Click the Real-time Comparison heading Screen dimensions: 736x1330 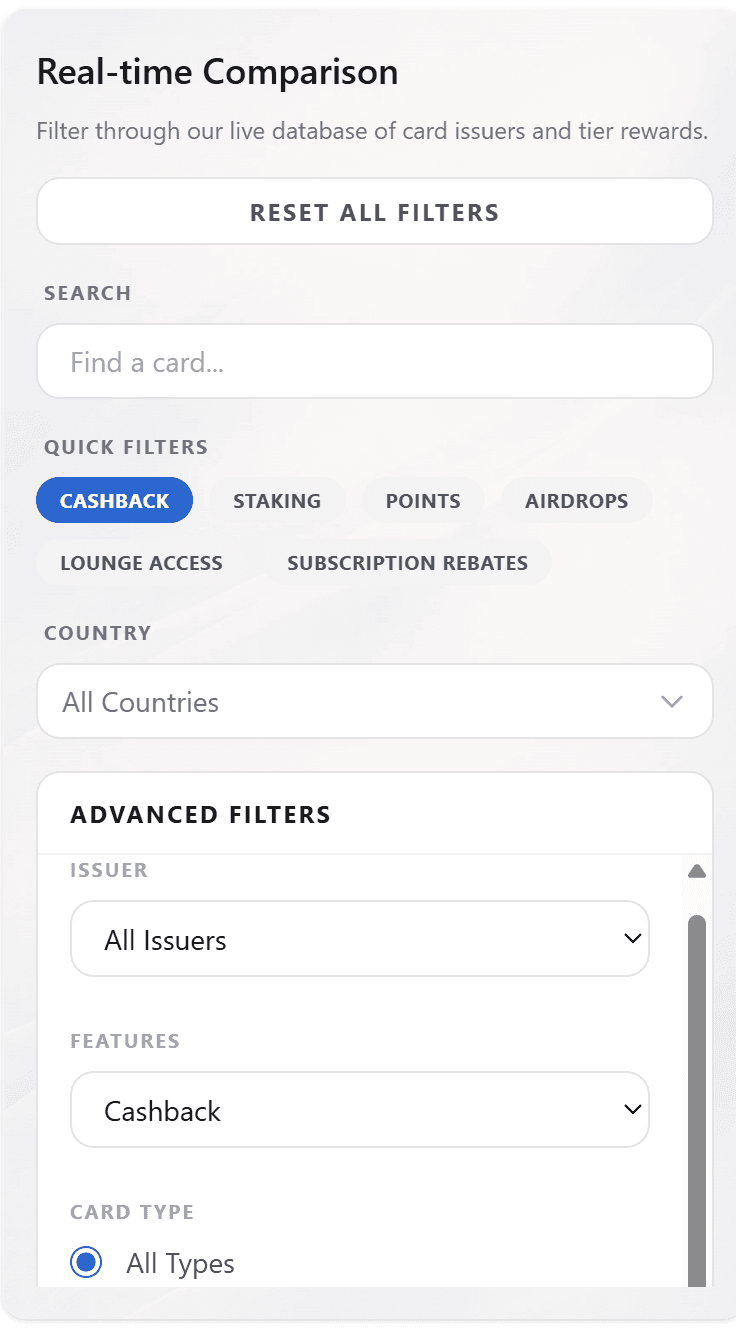pos(217,71)
